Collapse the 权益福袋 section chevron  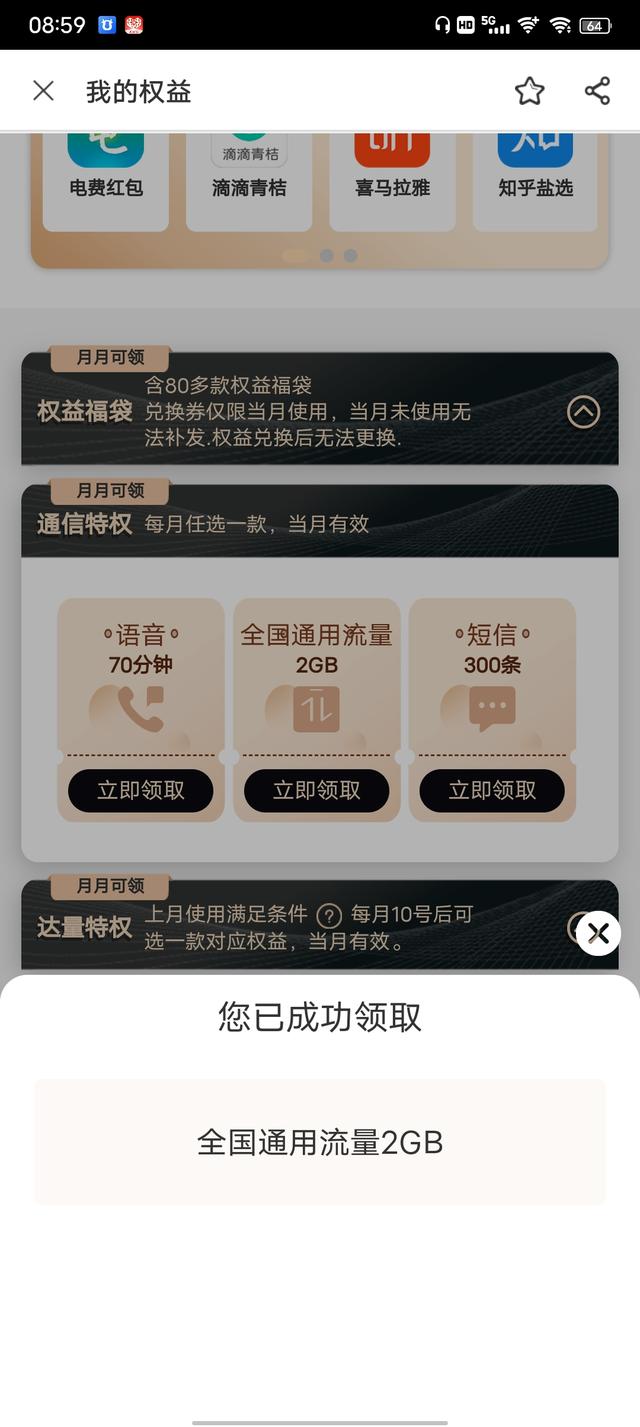(584, 411)
